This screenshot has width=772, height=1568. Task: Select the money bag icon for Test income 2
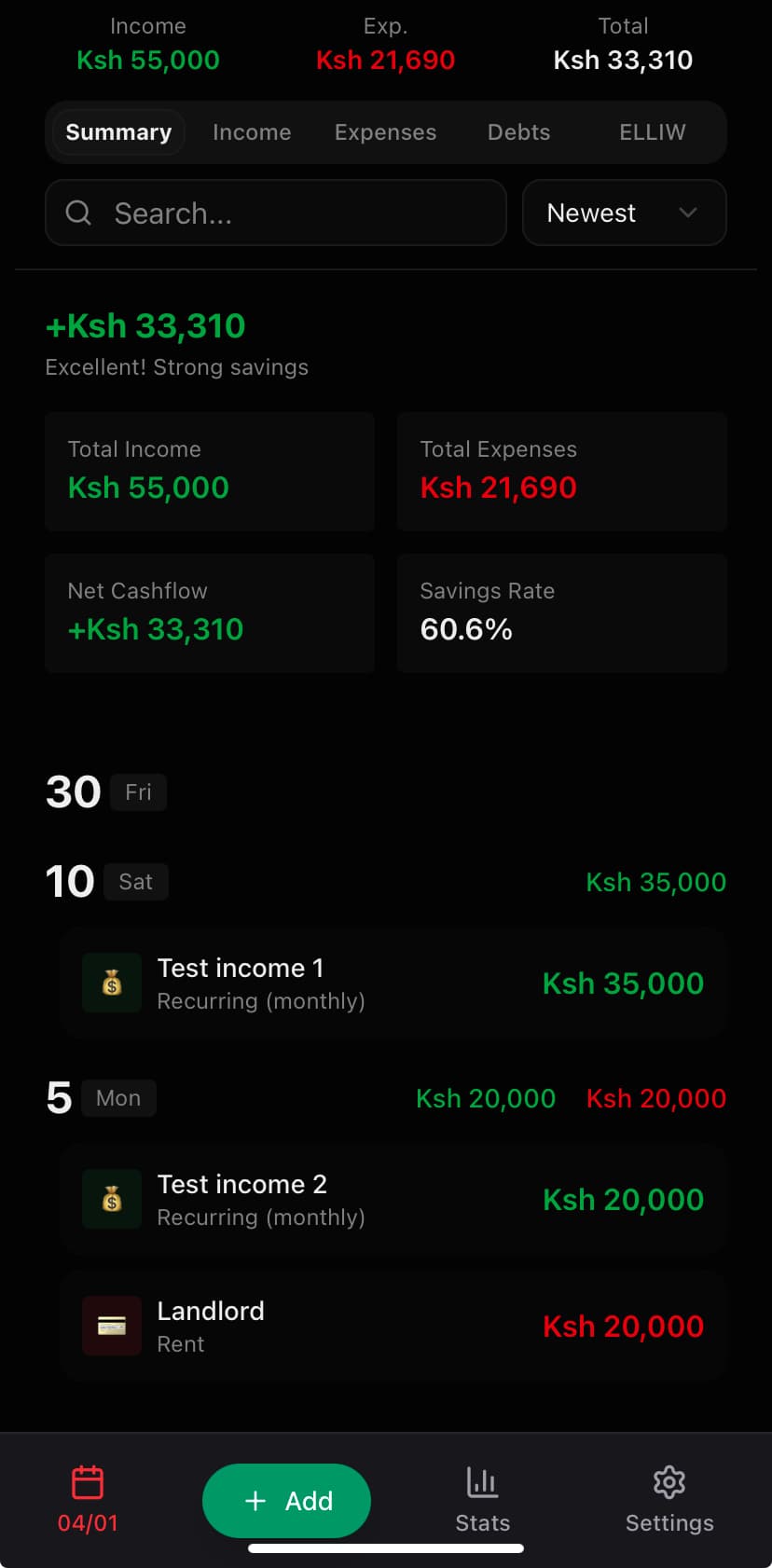pyautogui.click(x=111, y=1199)
